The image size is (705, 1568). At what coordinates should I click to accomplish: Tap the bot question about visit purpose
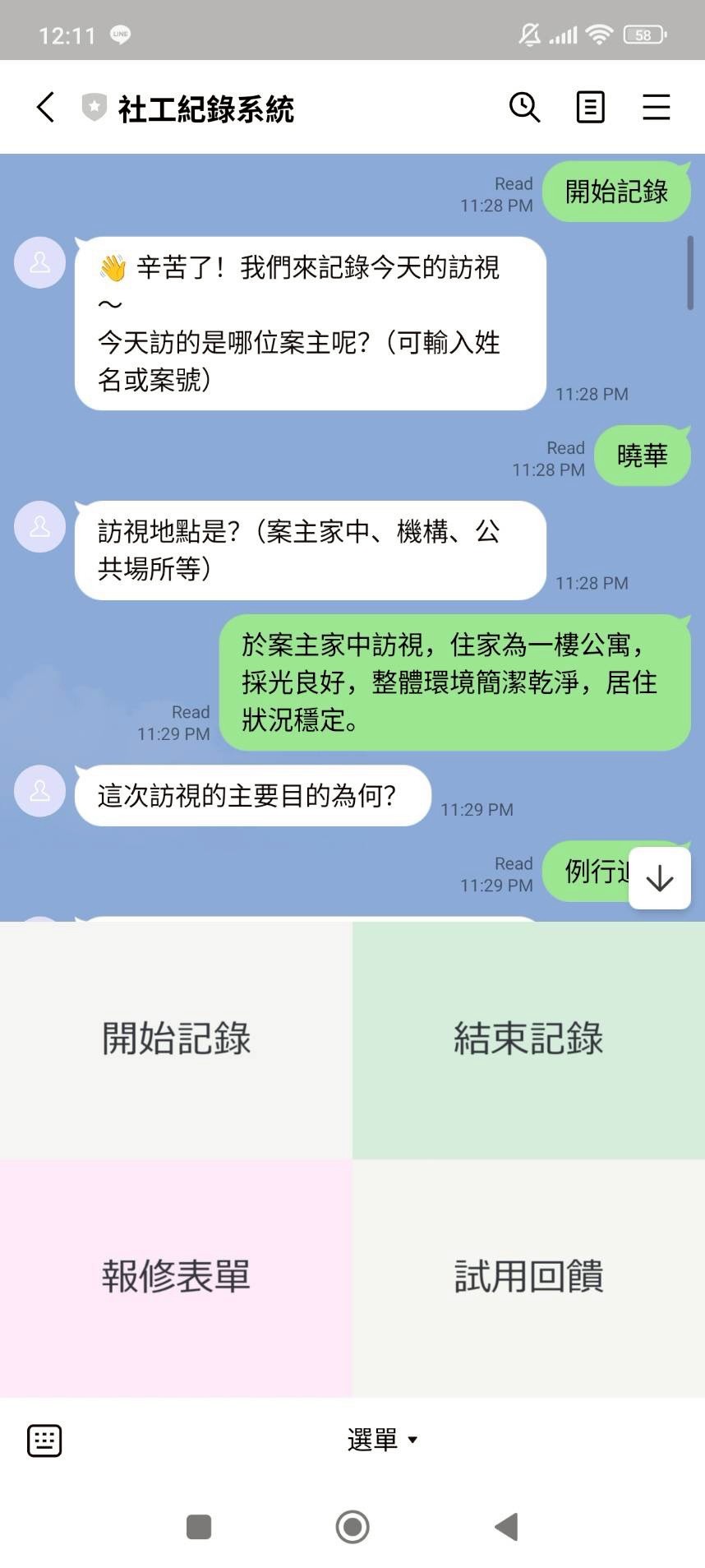(252, 795)
